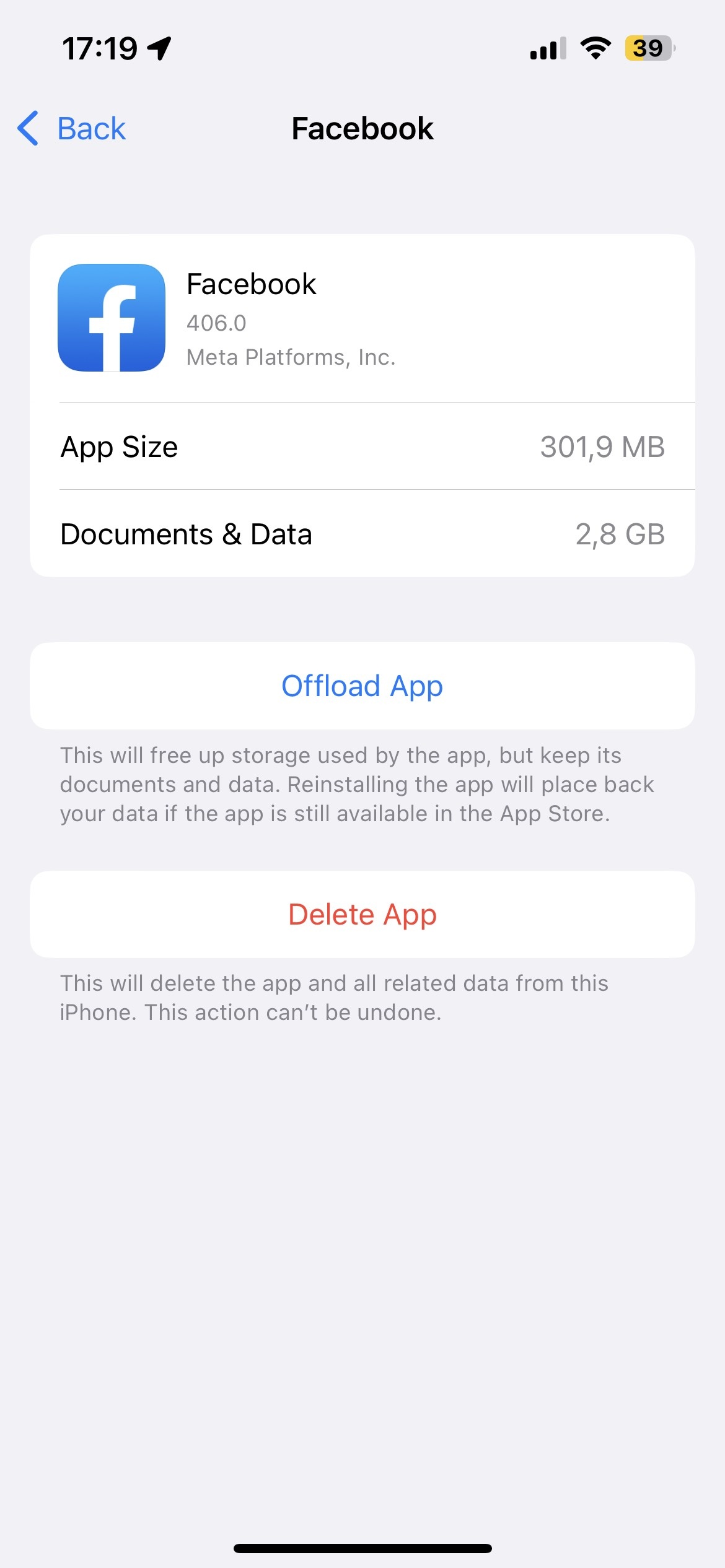Tap the offload explanation text below Offload App
The image size is (725, 1568).
pyautogui.click(x=362, y=784)
